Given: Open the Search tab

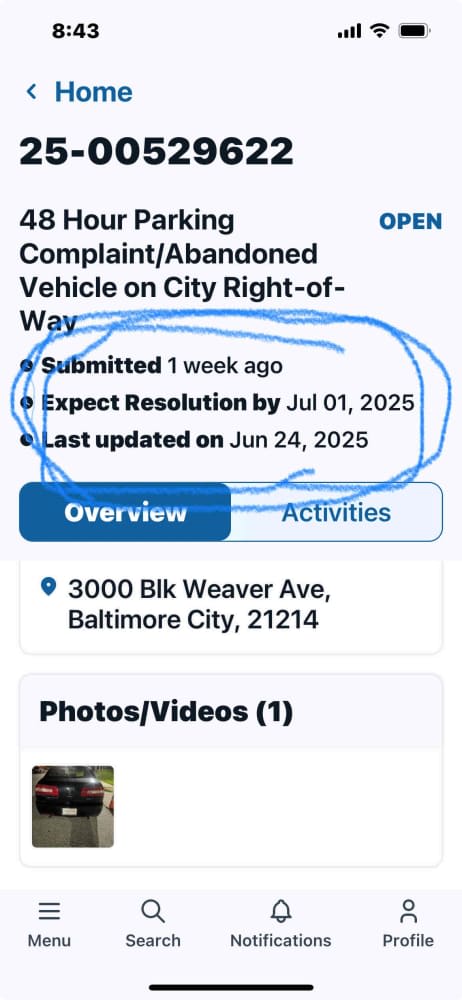Looking at the screenshot, I should (x=153, y=923).
